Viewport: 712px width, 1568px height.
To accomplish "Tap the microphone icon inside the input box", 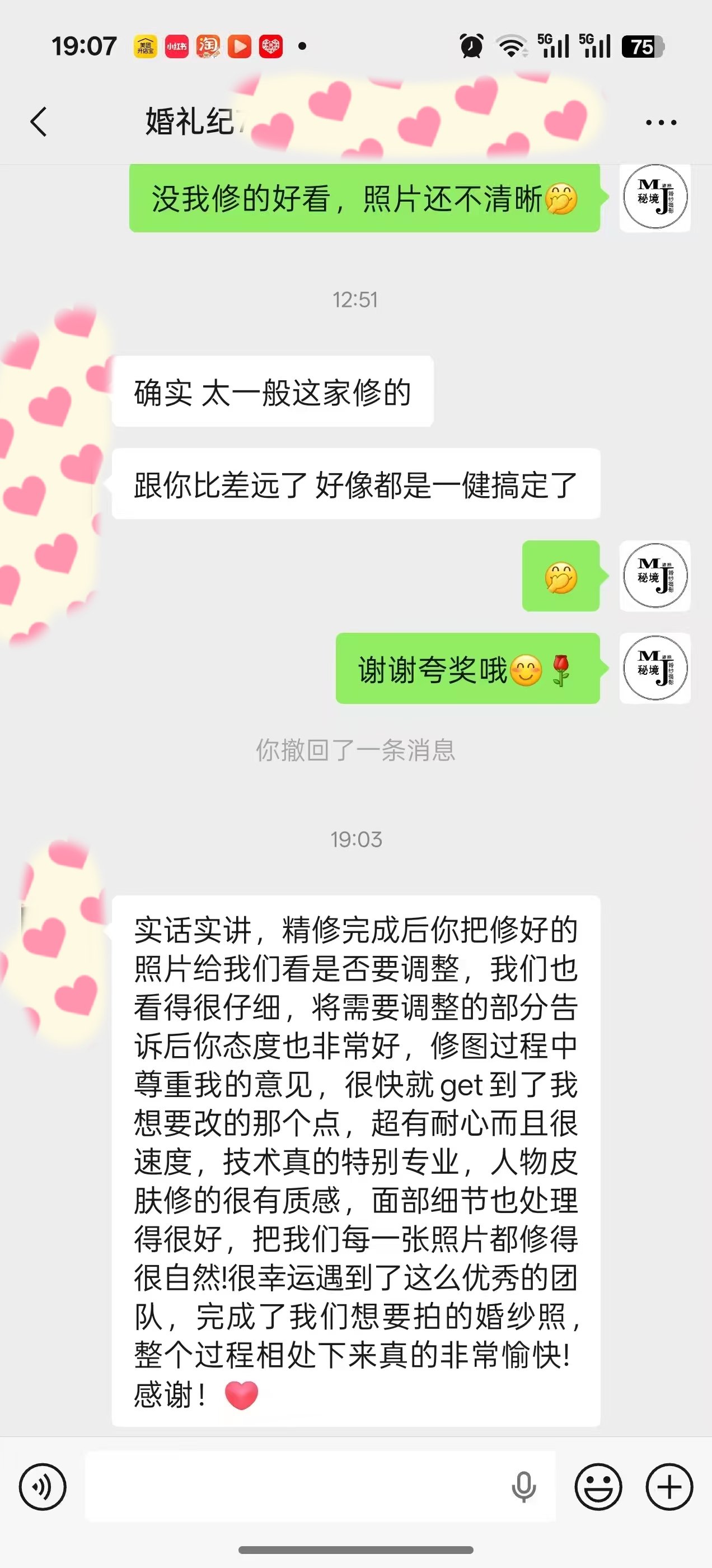I will (x=523, y=1487).
